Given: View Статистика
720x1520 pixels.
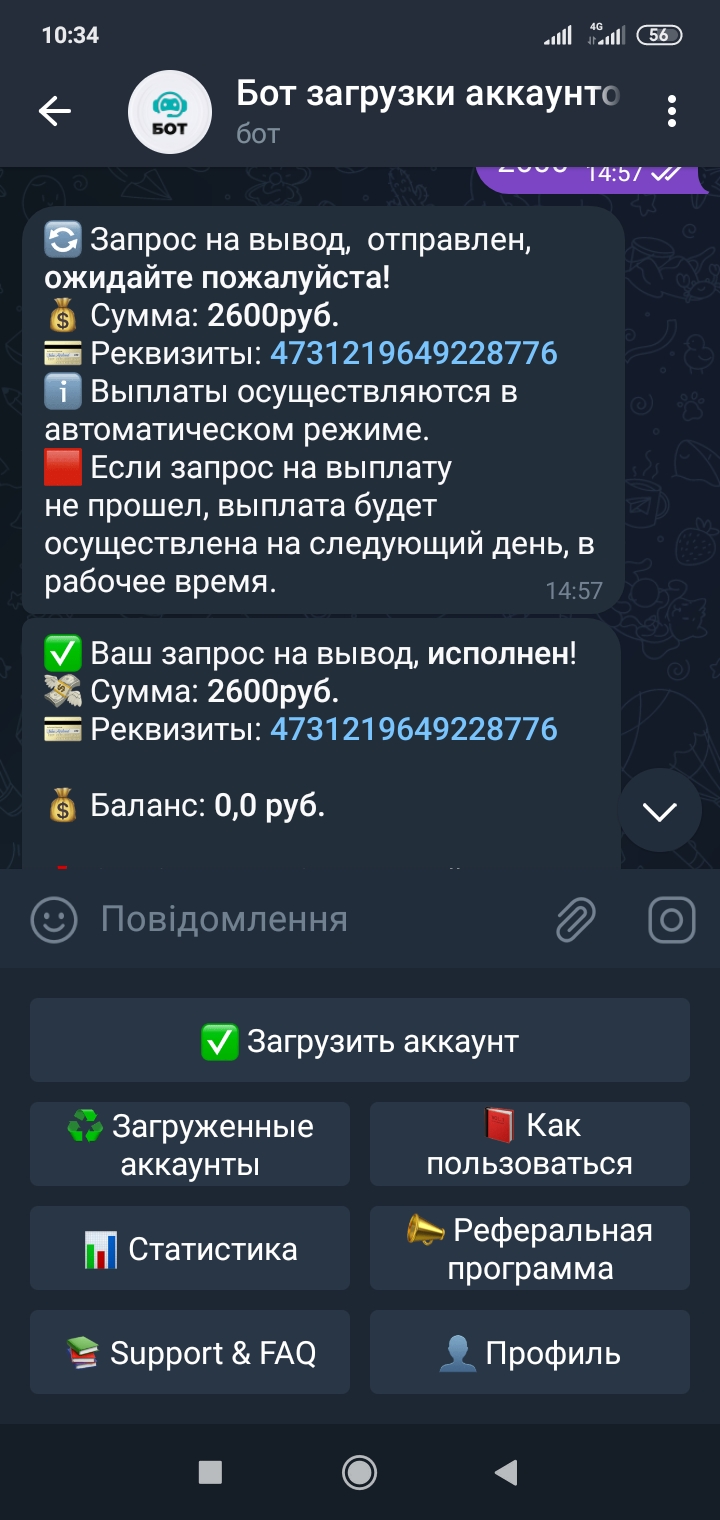Looking at the screenshot, I should (x=190, y=1248).
